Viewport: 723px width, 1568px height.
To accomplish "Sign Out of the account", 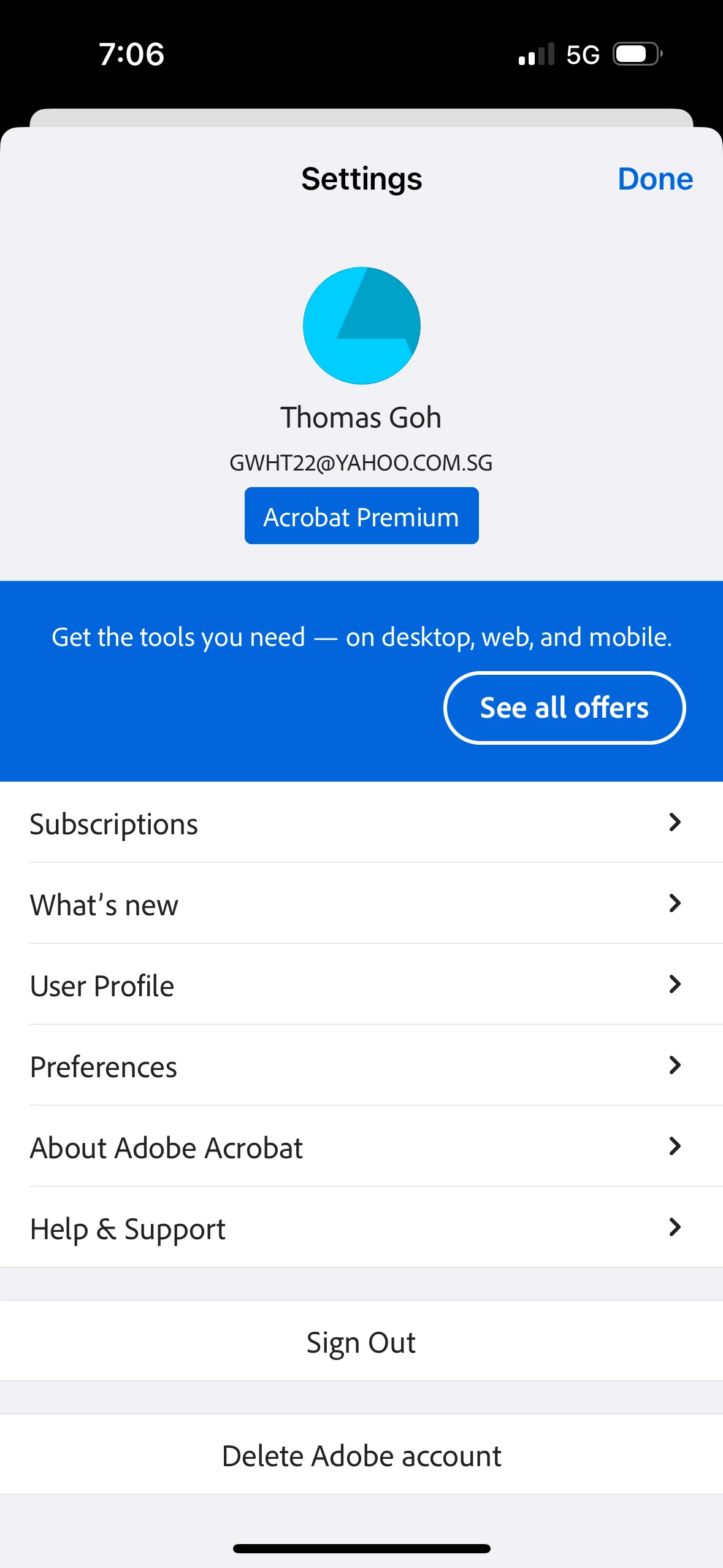I will tap(361, 1342).
